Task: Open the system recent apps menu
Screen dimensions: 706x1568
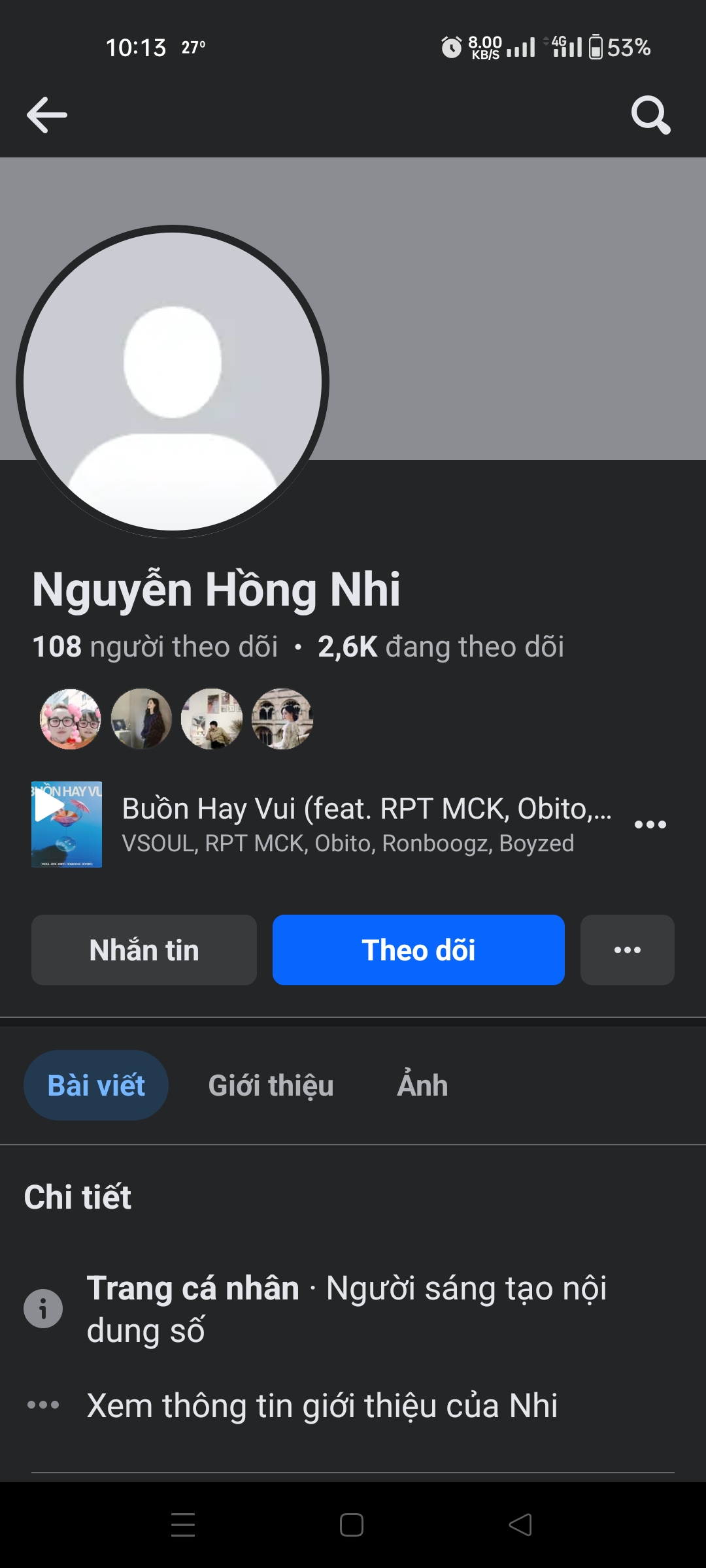Action: point(183,1525)
